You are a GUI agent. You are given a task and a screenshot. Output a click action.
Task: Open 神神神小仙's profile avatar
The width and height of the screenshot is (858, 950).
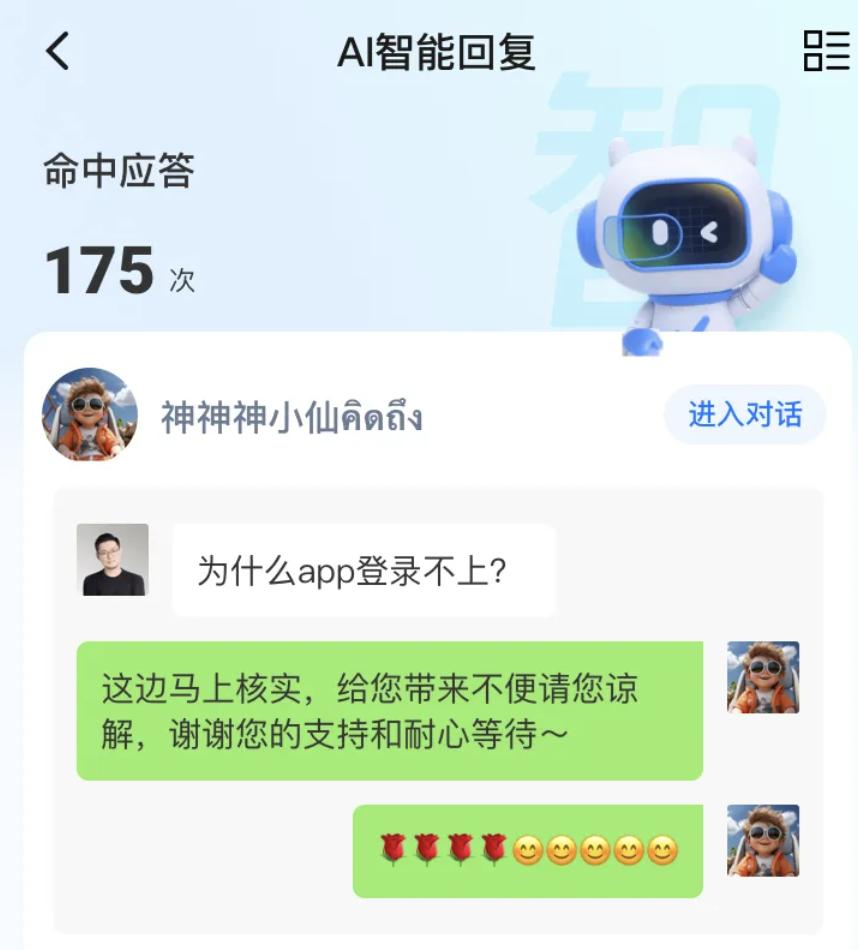point(89,414)
